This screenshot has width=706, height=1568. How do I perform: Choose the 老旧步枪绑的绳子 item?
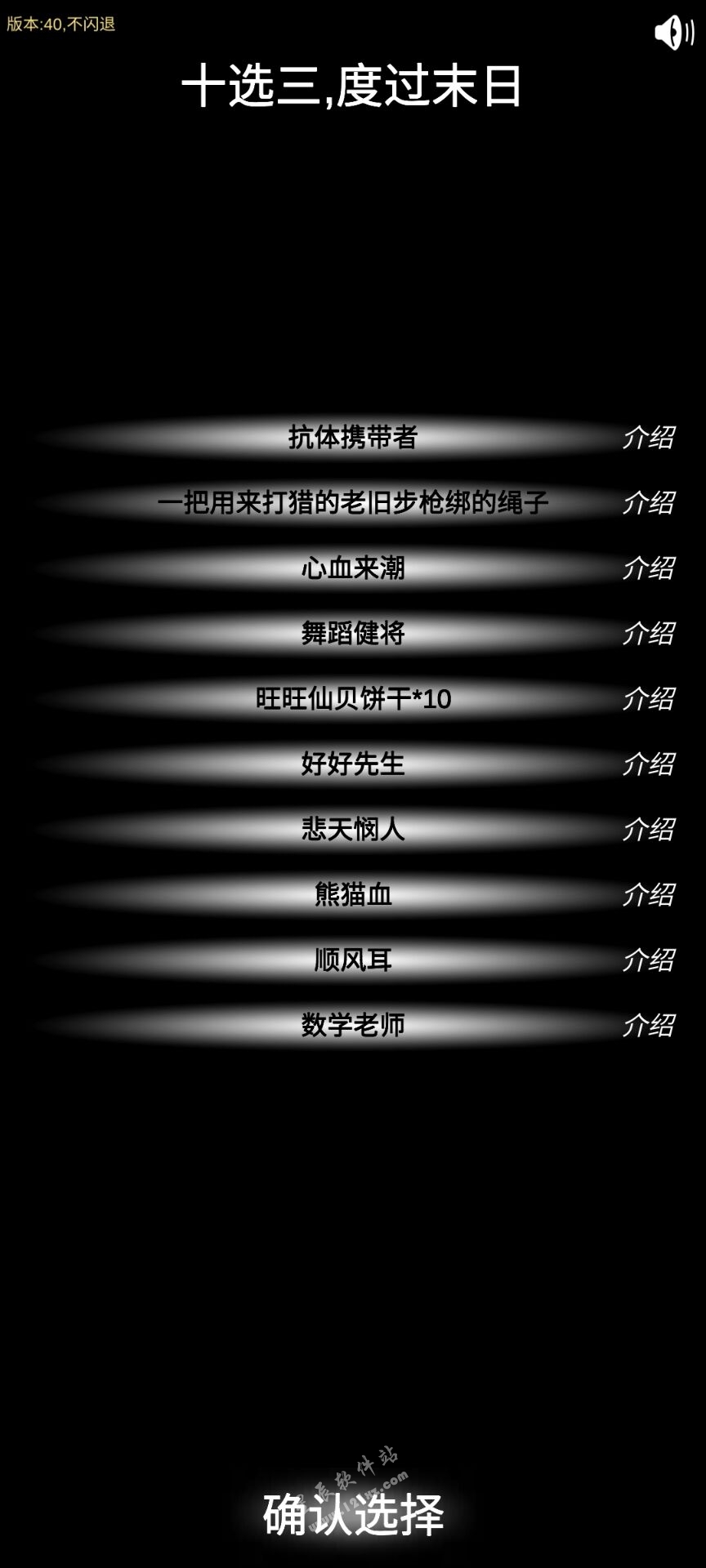(352, 503)
